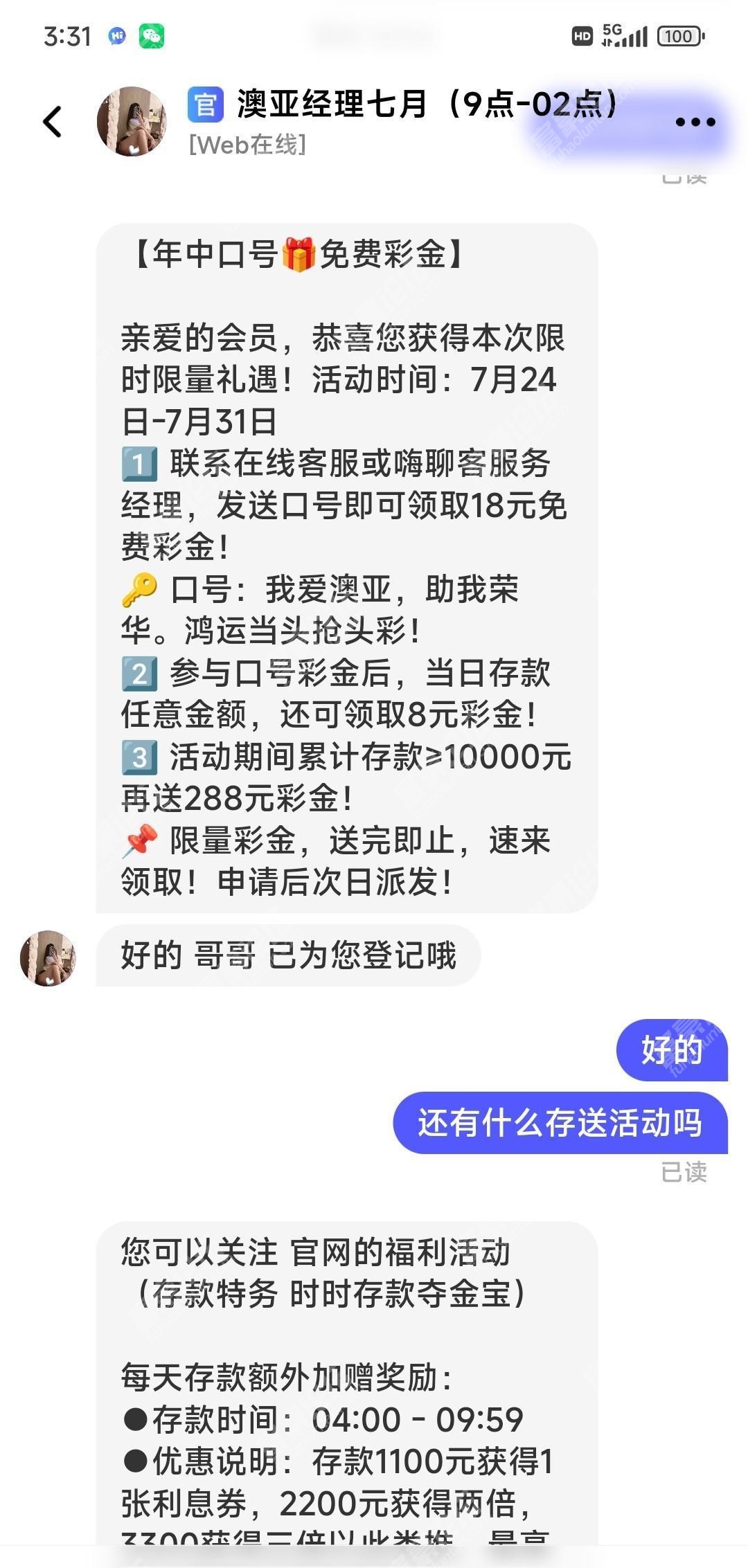Image resolution: width=748 pixels, height=1568 pixels.
Task: Open 澳亚经理七月 profile avatar in header
Action: pos(132,122)
